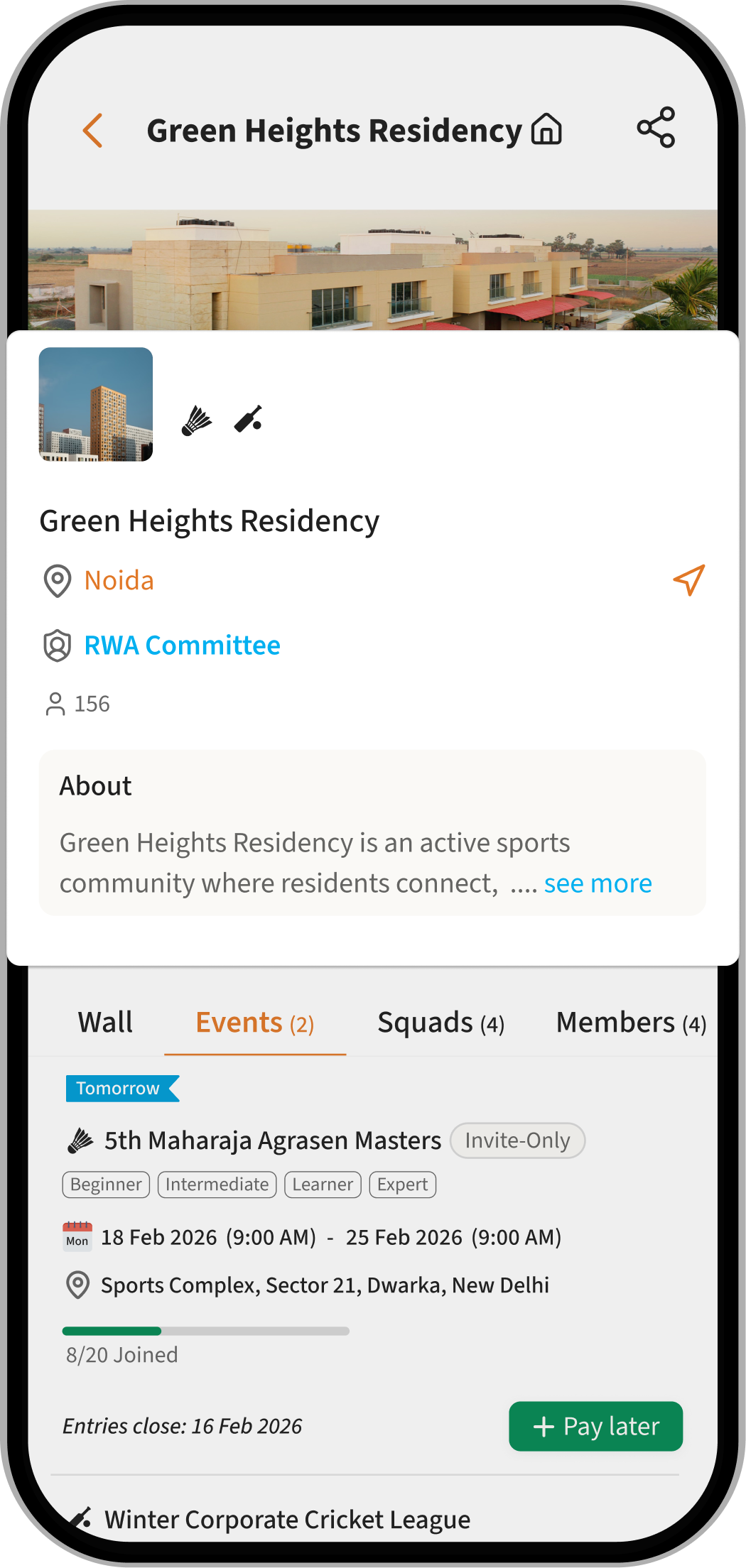Viewport: 746px width, 1568px height.
Task: Switch to the Squads tab
Action: (x=440, y=1023)
